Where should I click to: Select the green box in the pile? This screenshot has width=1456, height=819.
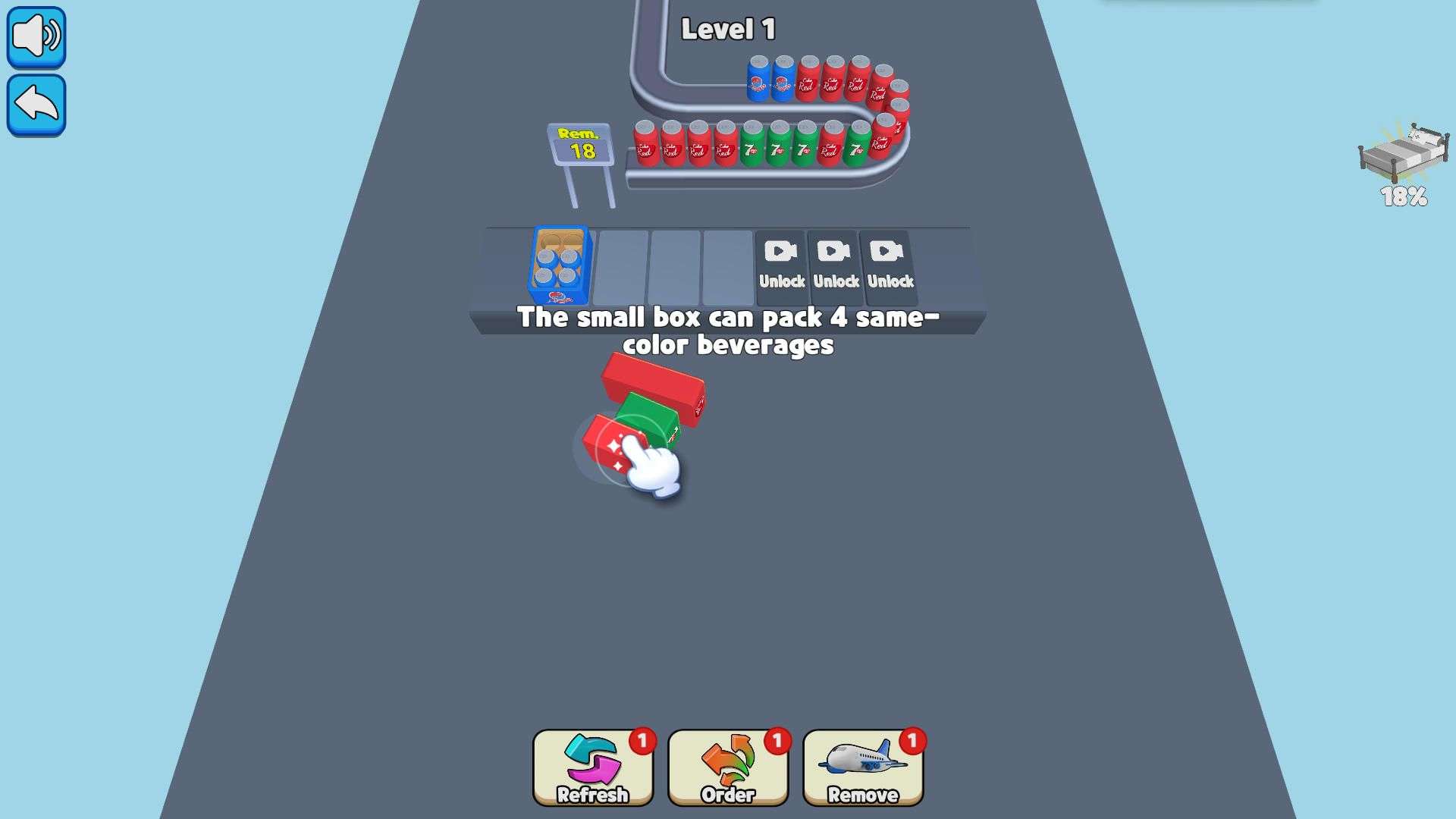click(651, 416)
